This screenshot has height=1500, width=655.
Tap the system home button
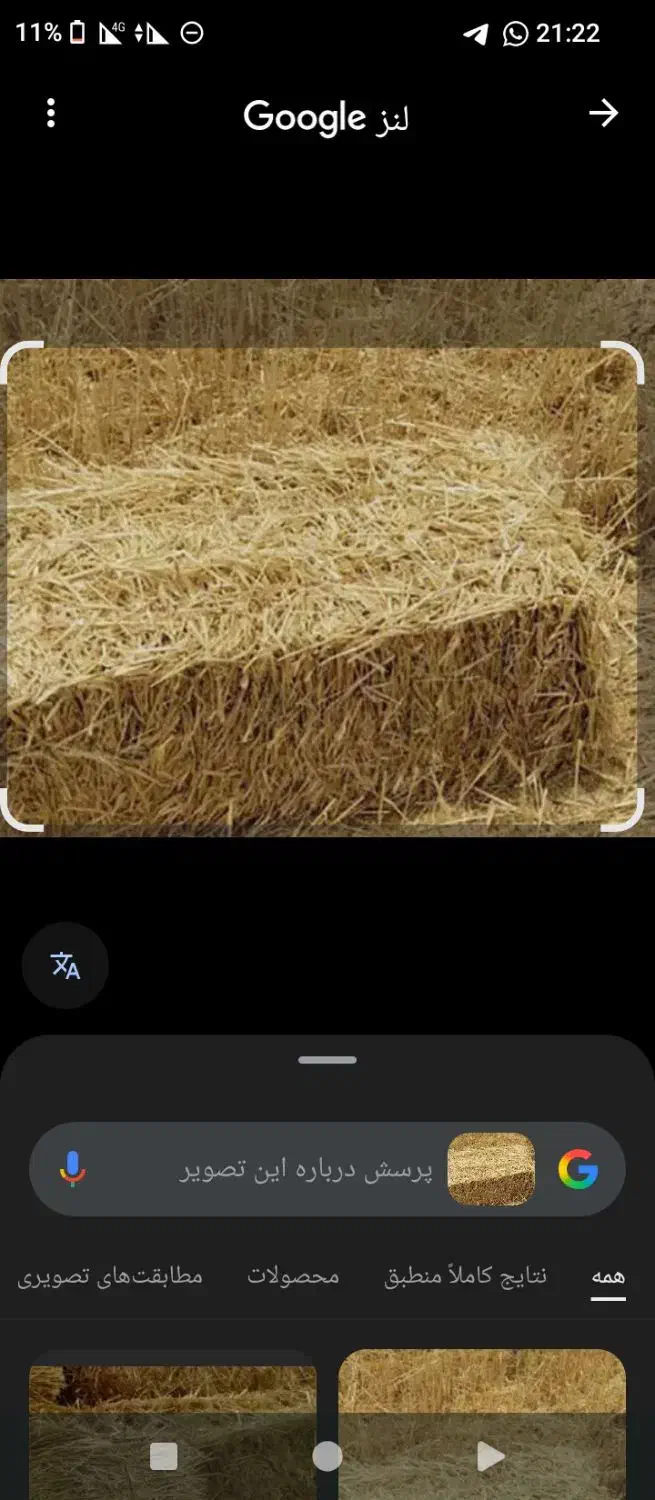pos(327,1456)
